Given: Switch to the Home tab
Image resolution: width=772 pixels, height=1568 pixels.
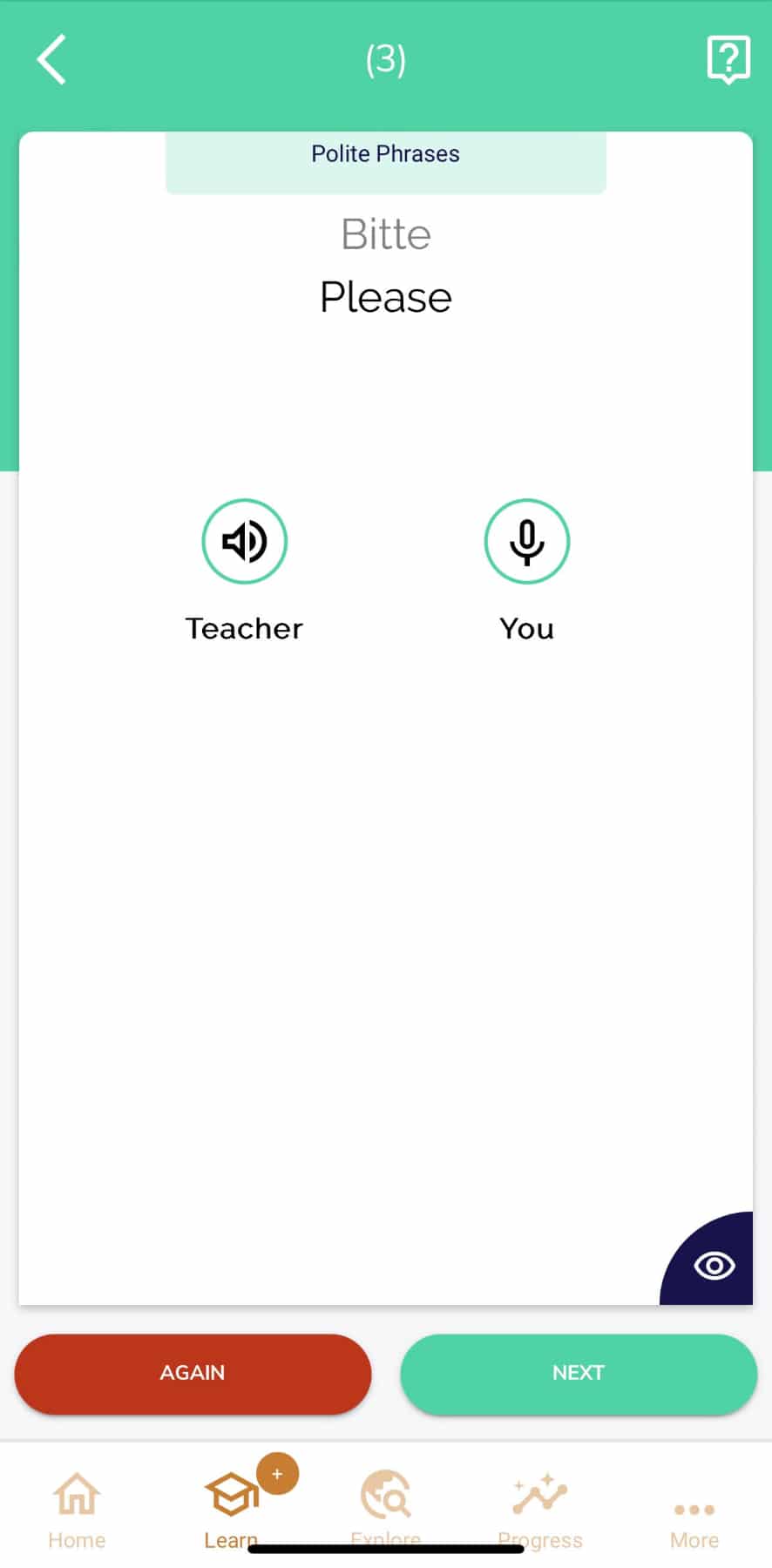Looking at the screenshot, I should (x=77, y=1510).
